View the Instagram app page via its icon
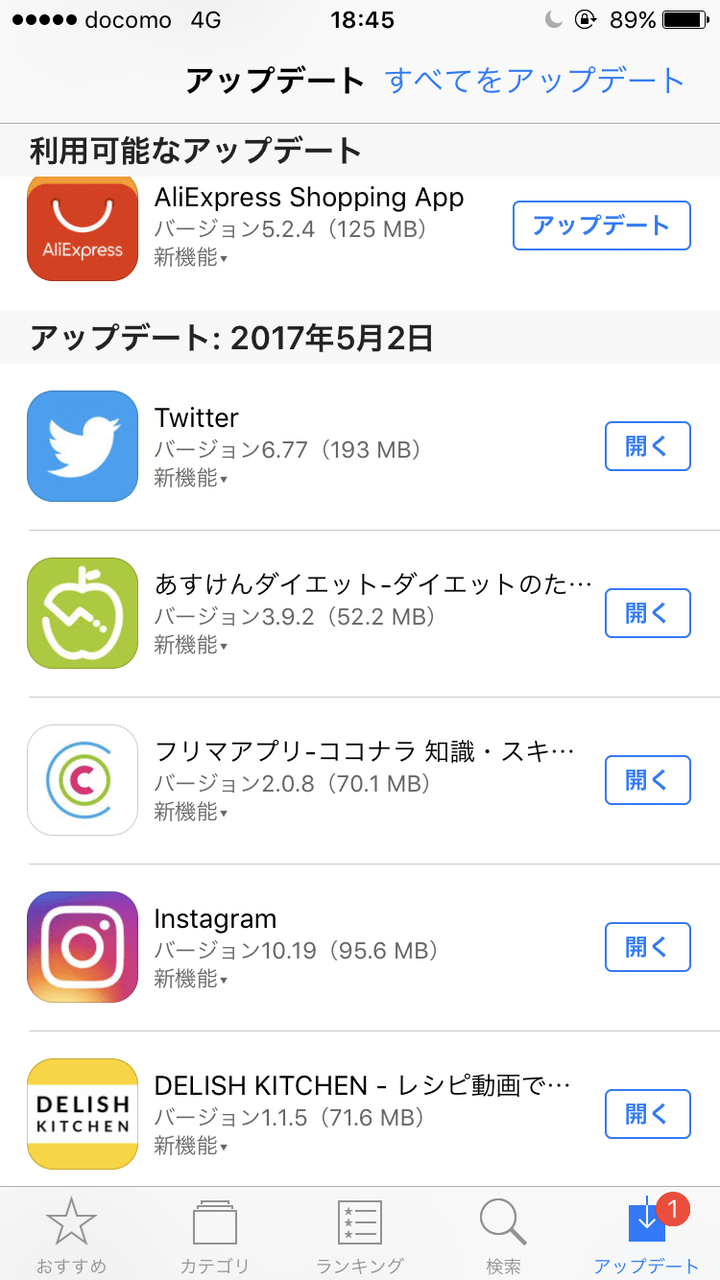This screenshot has height=1280, width=720. coord(82,947)
